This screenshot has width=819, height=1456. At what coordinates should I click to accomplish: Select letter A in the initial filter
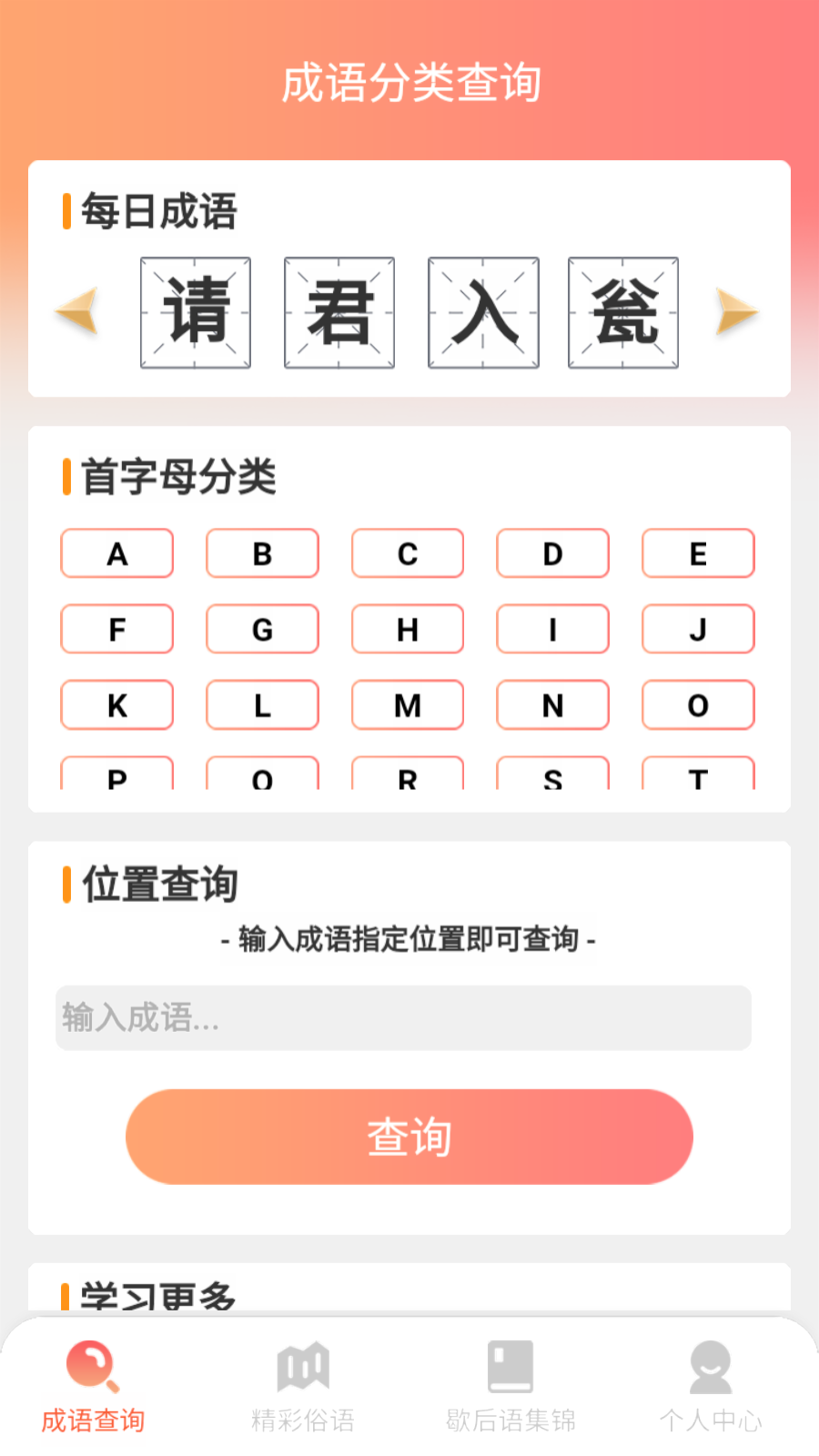click(116, 552)
